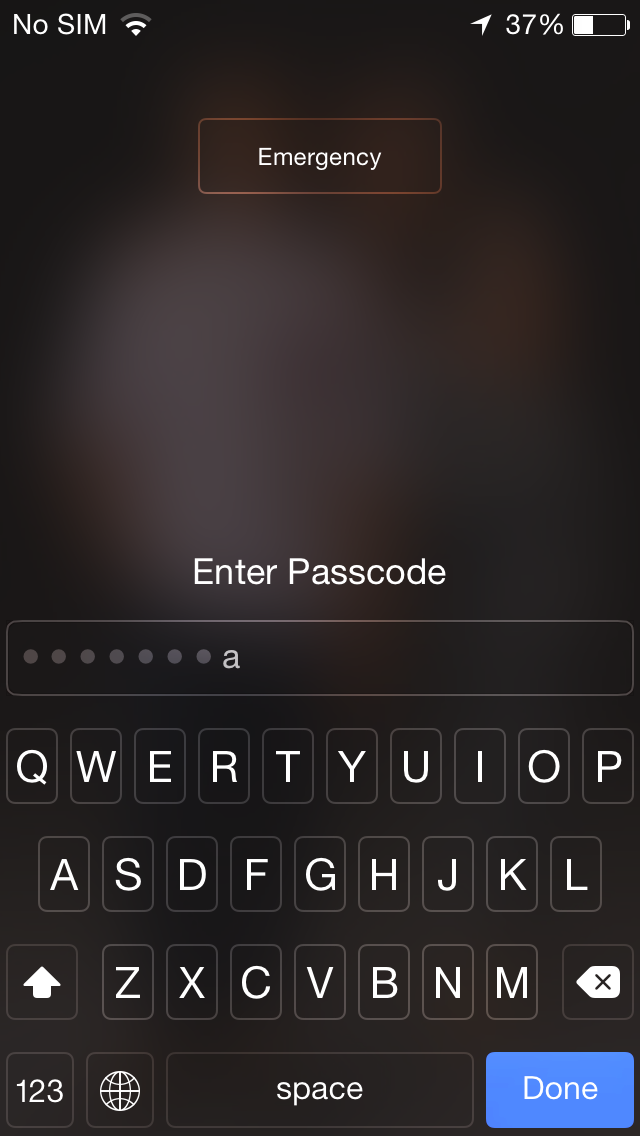Tap the passcode entry field
Viewport: 640px width, 1136px height.
point(320,658)
